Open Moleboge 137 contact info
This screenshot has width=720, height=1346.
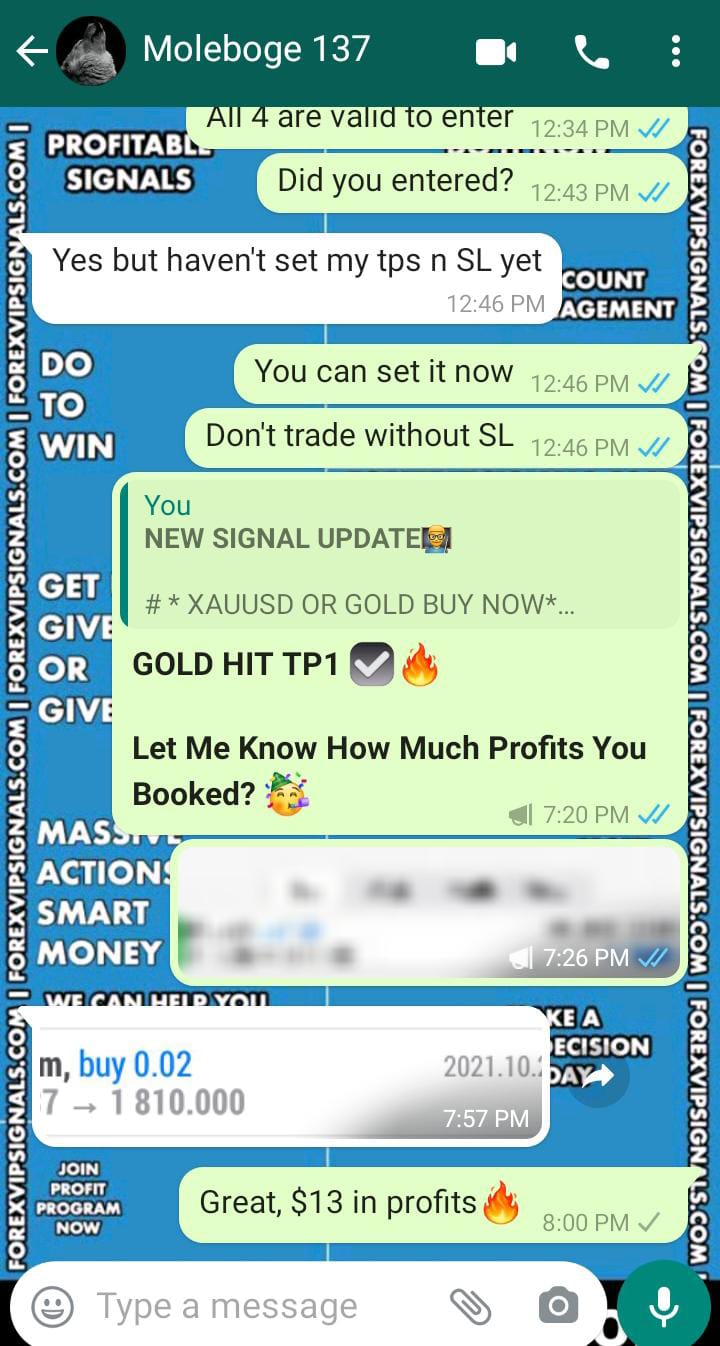[x=256, y=50]
